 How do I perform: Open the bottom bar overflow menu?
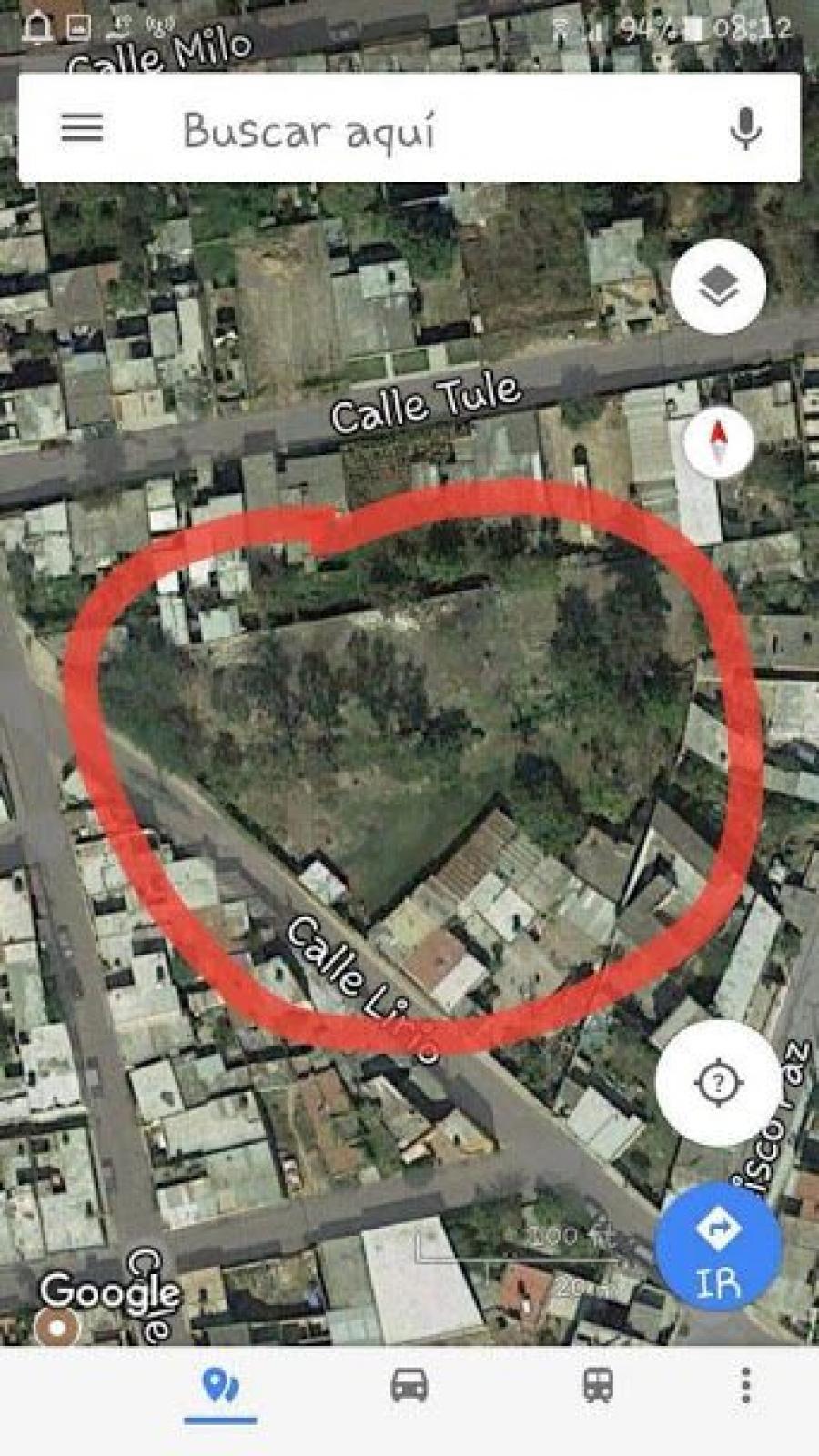pyautogui.click(x=746, y=1386)
